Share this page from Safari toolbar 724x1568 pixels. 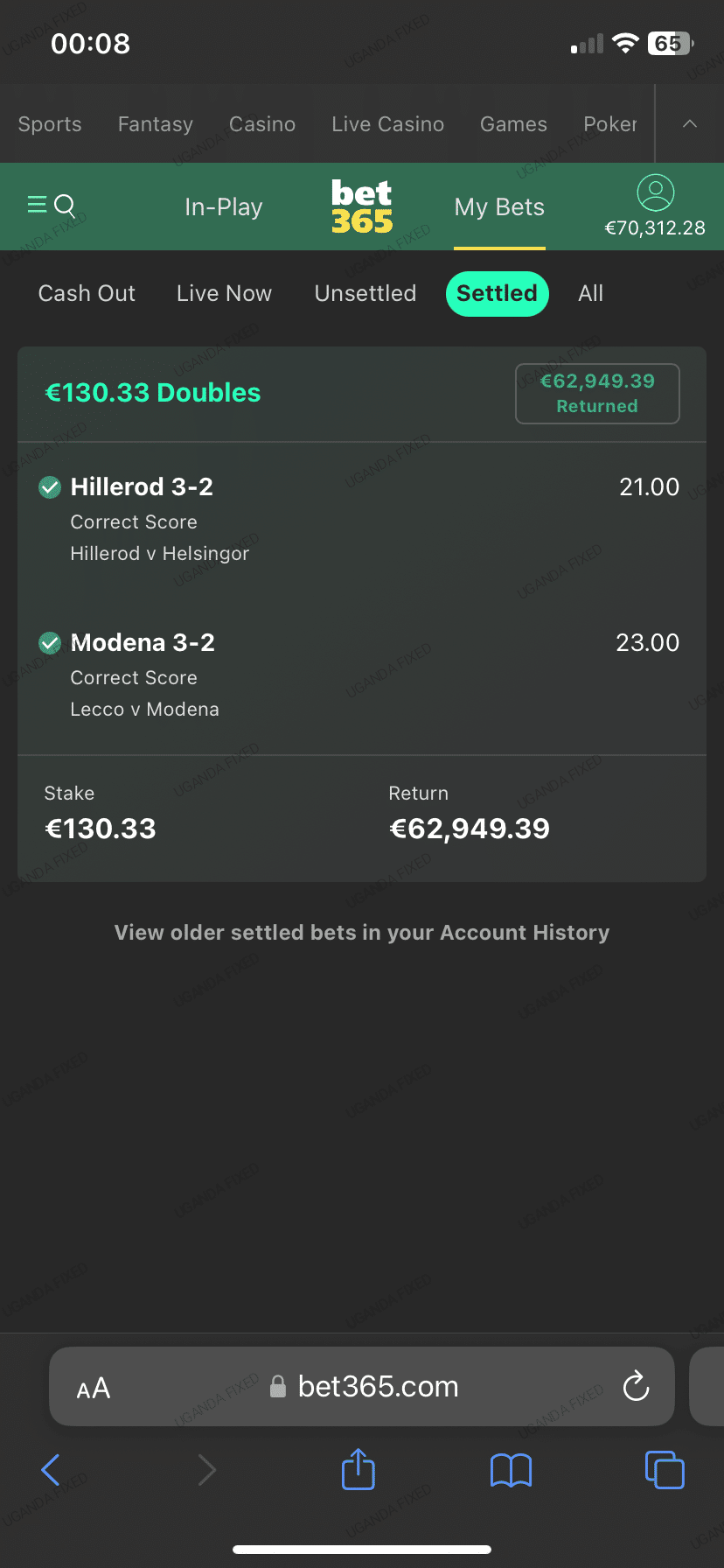coord(359,1469)
